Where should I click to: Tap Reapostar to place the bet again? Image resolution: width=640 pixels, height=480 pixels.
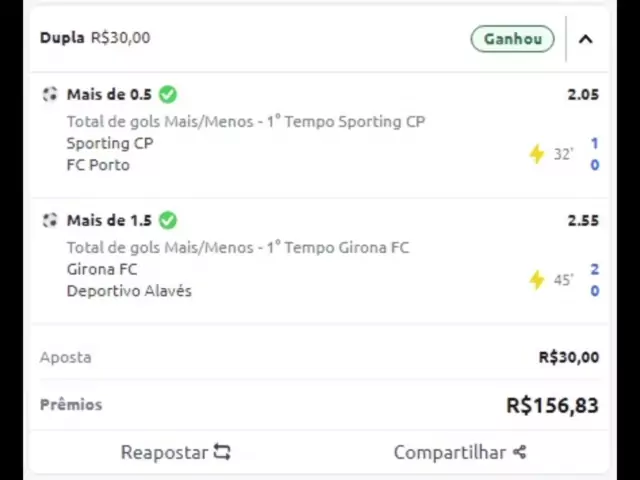tap(176, 452)
